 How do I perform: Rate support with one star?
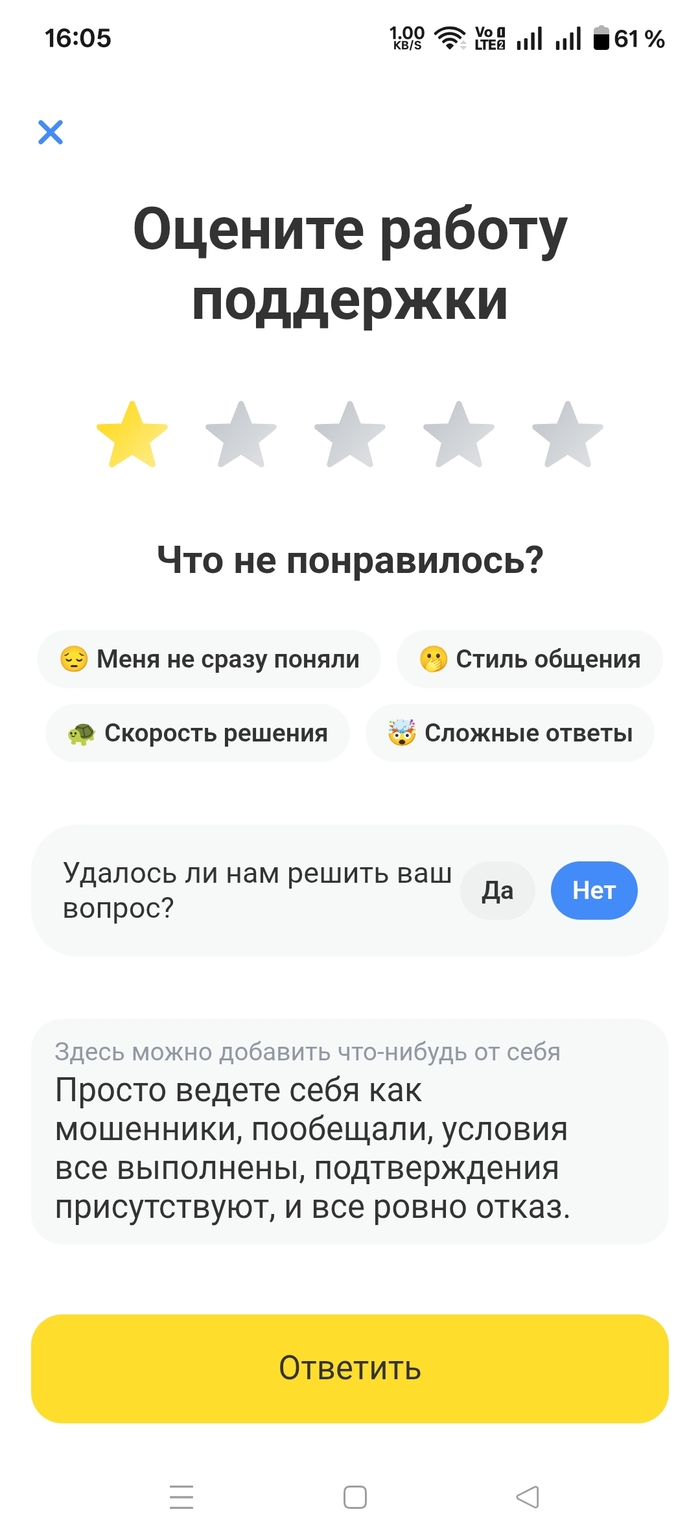tap(132, 435)
